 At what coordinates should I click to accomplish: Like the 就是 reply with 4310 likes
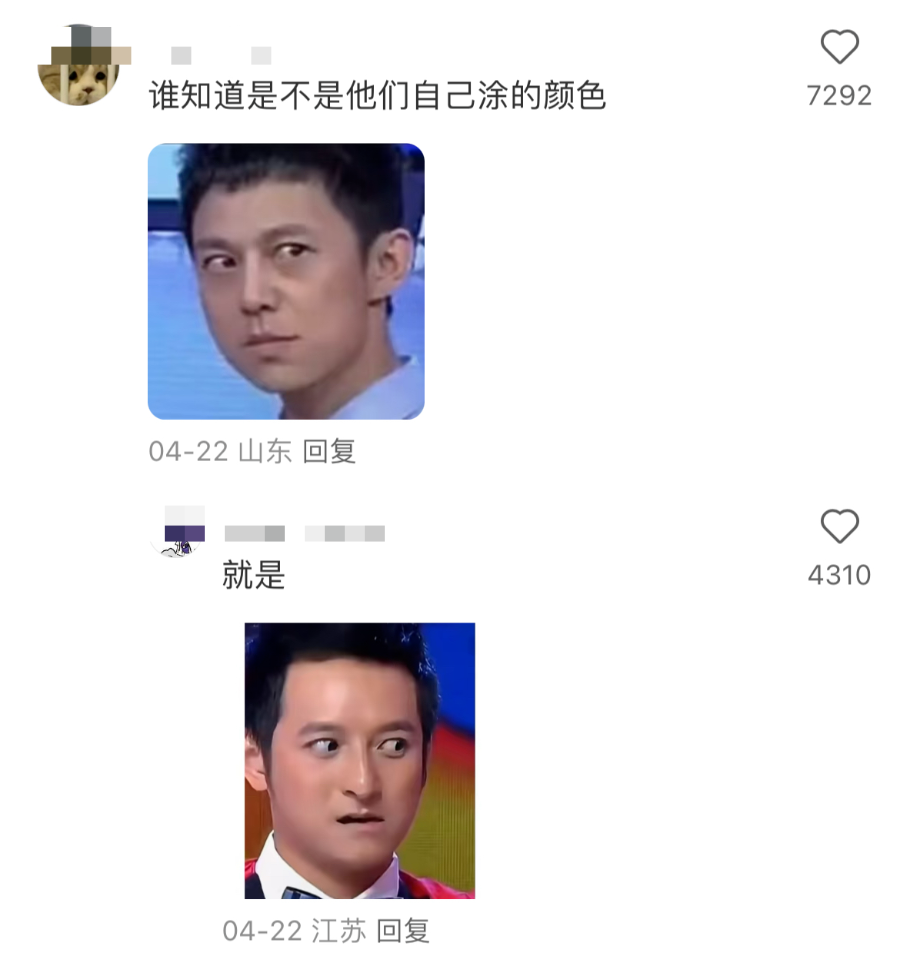[839, 527]
